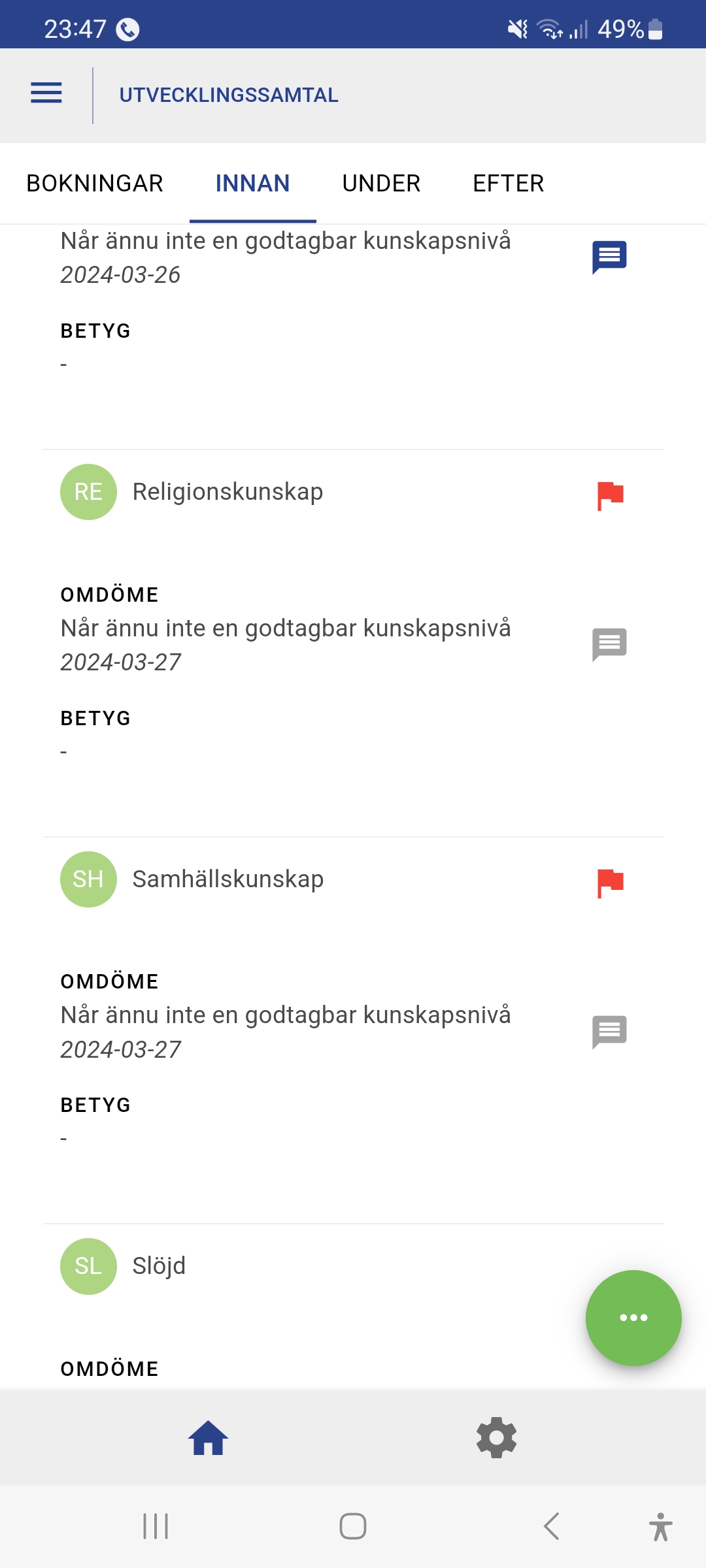The width and height of the screenshot is (706, 1568).
Task: Go to the home screen tab
Action: pyautogui.click(x=209, y=1438)
